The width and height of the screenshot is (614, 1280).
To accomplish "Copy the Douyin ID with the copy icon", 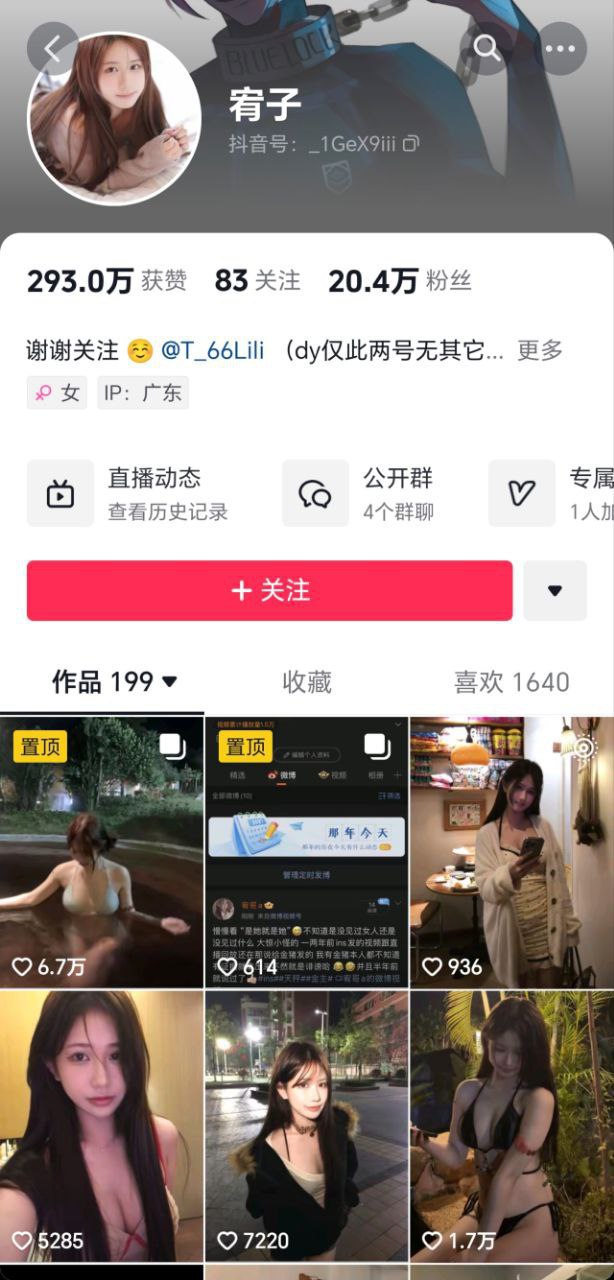I will tap(411, 144).
